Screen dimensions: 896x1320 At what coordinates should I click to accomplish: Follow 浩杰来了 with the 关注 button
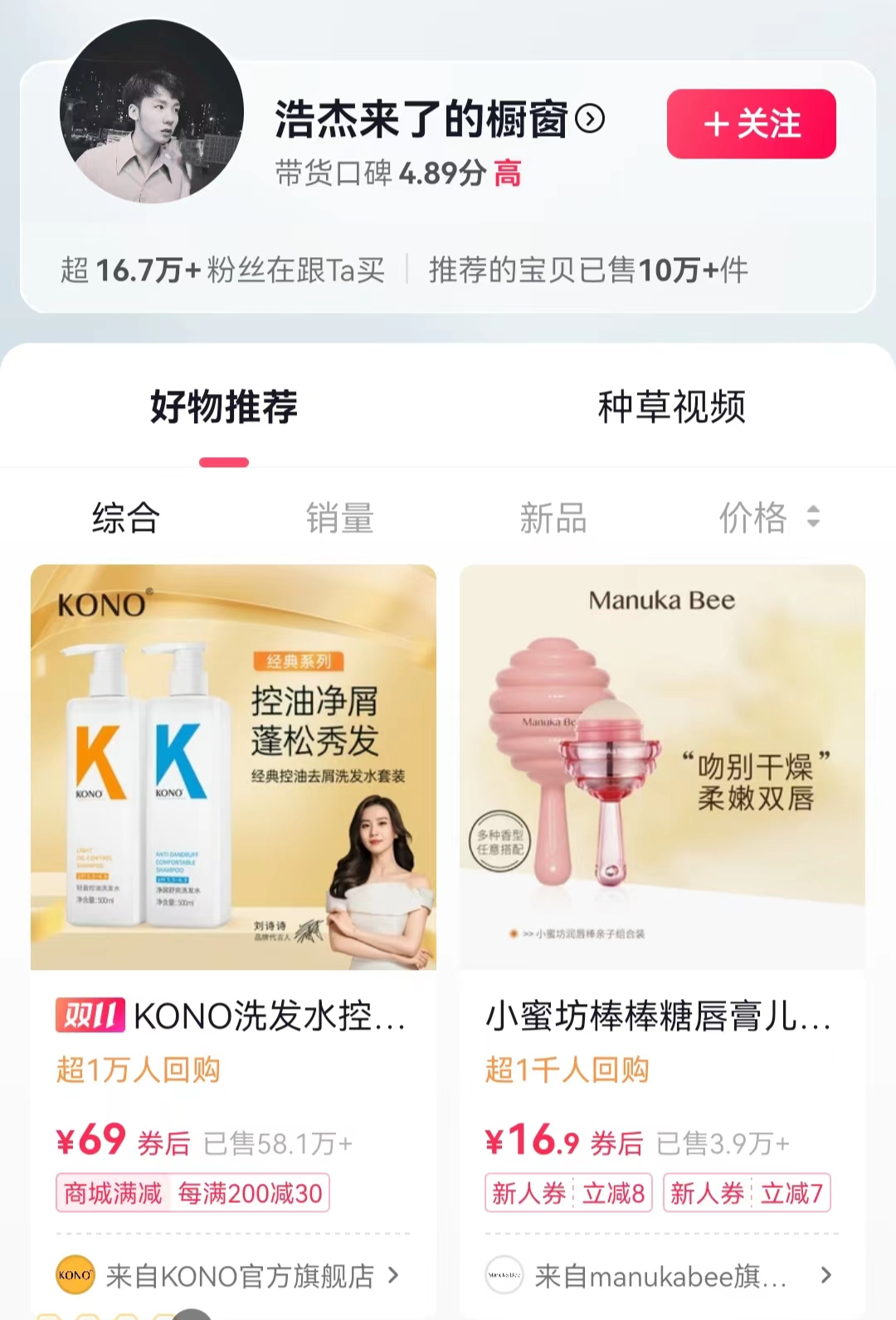pos(751,124)
